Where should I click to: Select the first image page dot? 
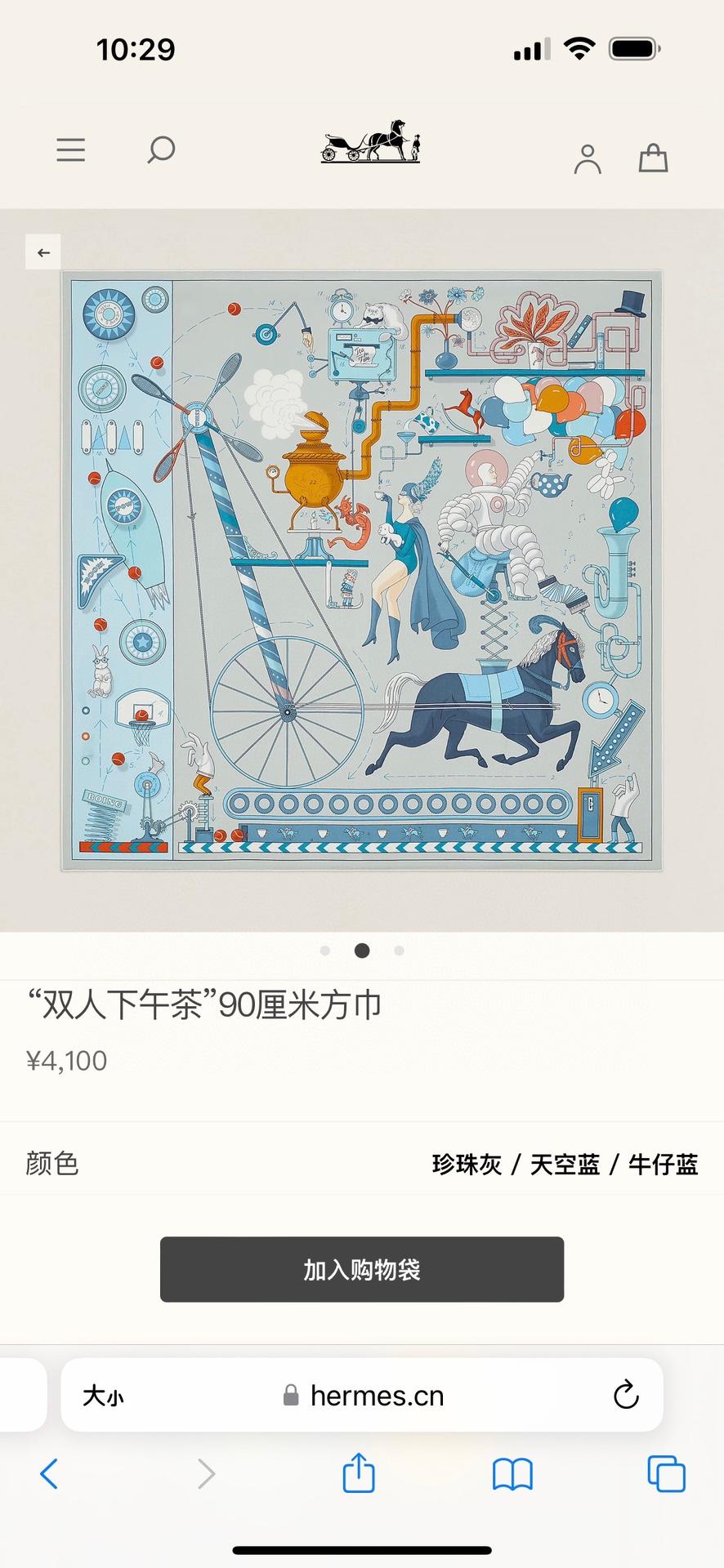pos(325,951)
